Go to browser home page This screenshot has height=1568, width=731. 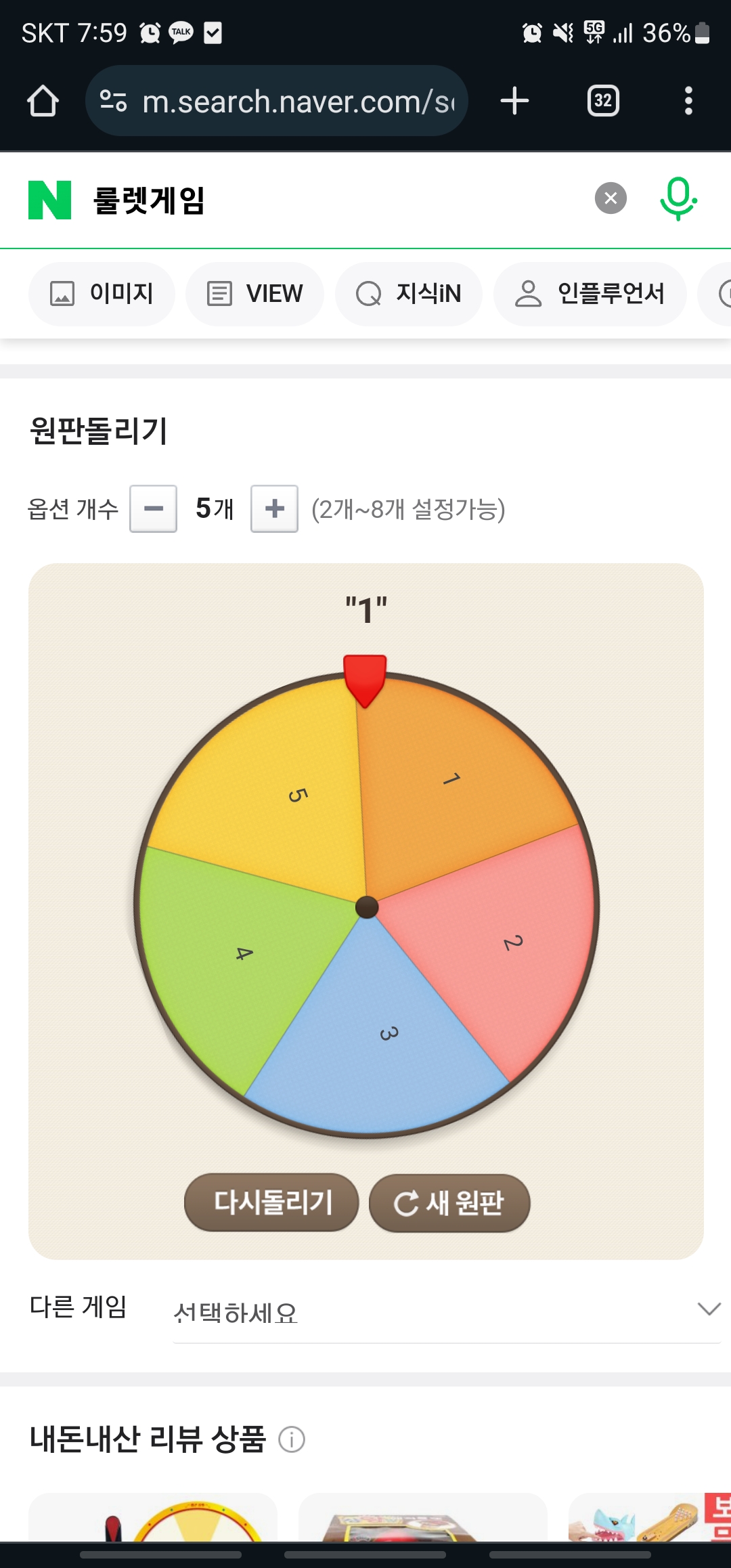click(x=43, y=102)
